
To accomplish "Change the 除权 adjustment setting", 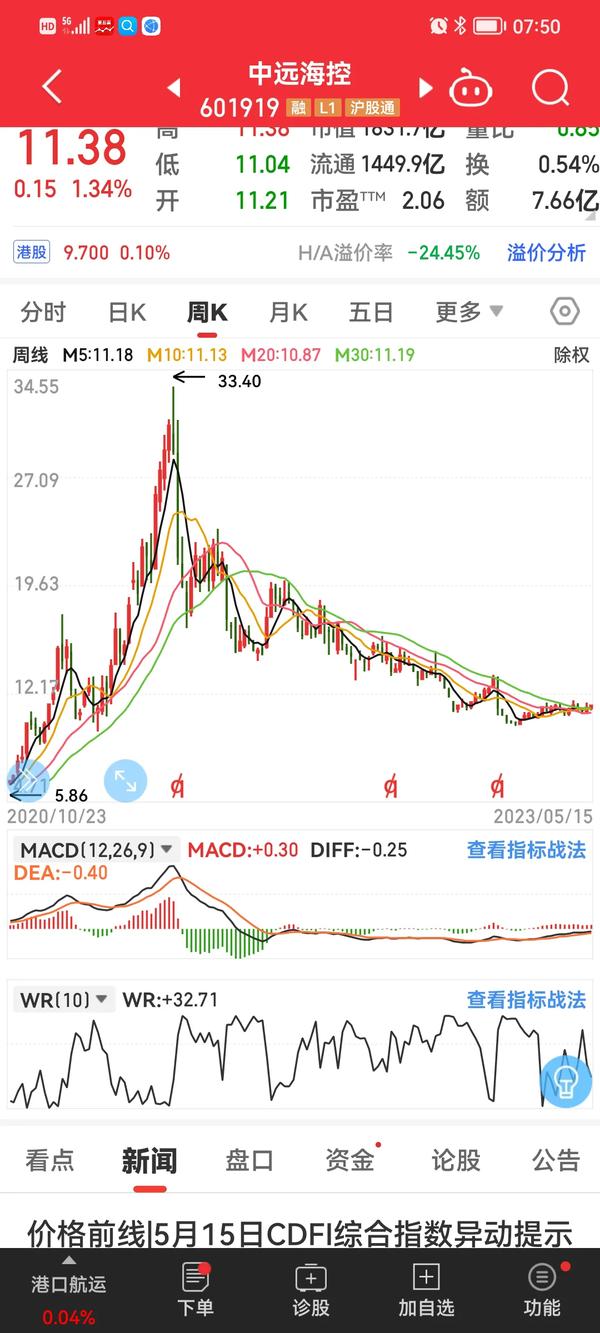I will [x=572, y=355].
